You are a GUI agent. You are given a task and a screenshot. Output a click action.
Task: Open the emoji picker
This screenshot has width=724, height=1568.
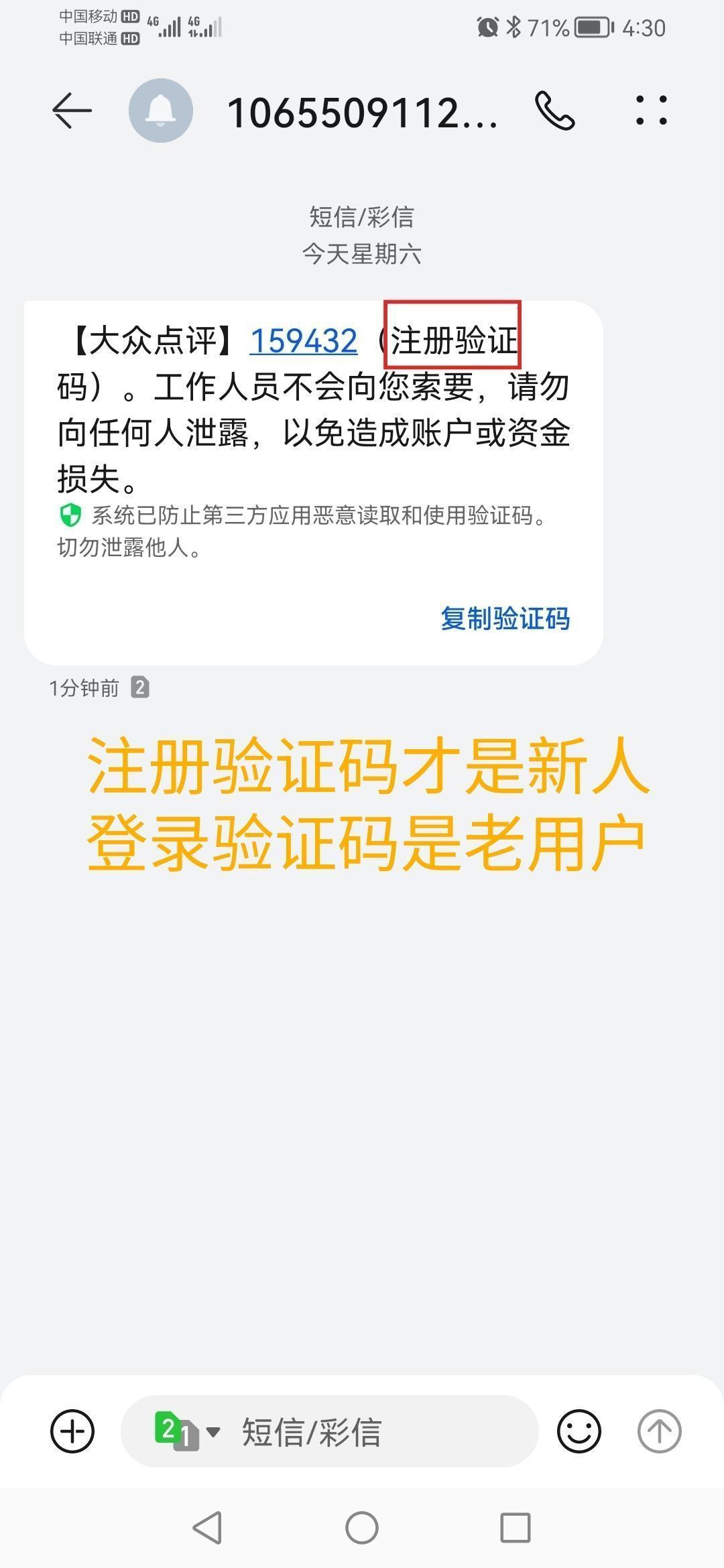[579, 1431]
